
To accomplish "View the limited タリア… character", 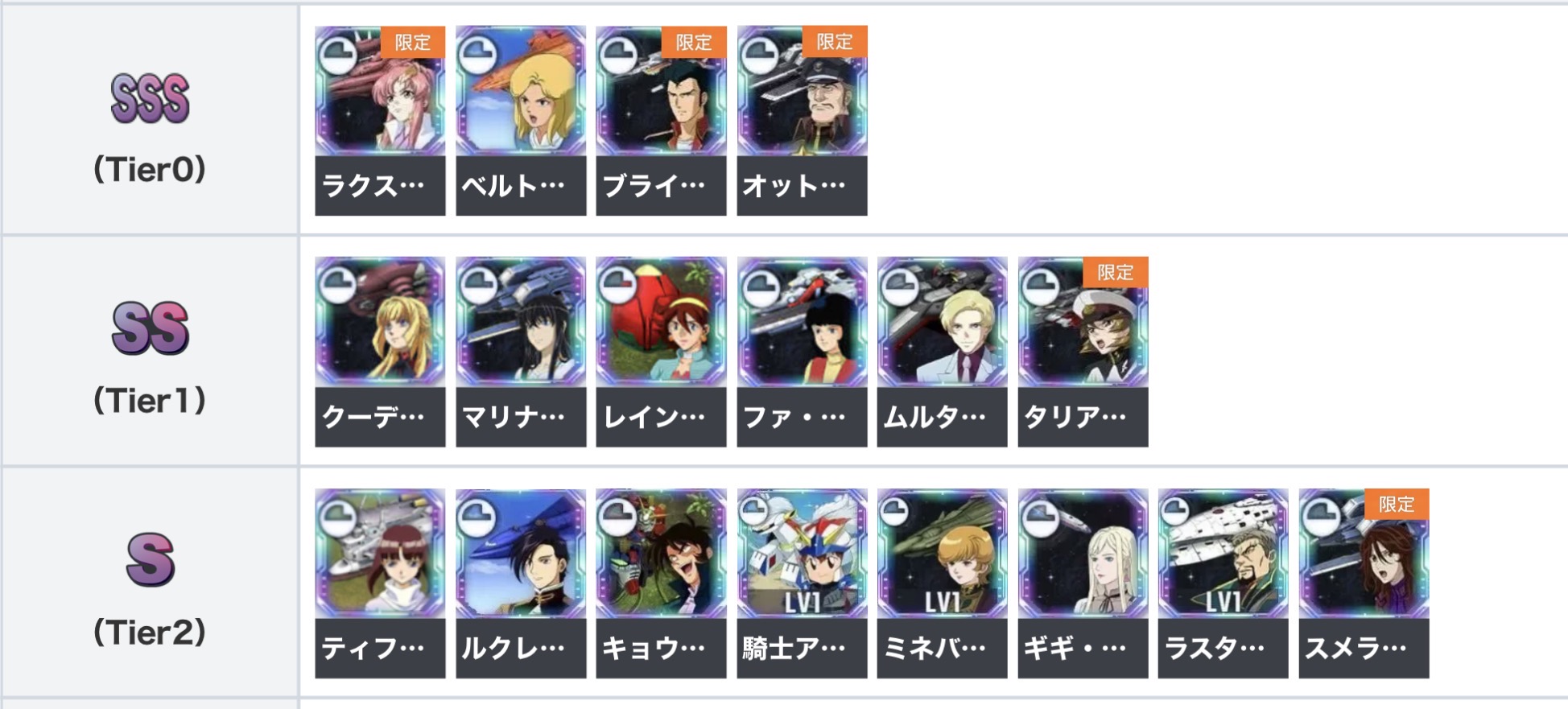I will point(1083,352).
